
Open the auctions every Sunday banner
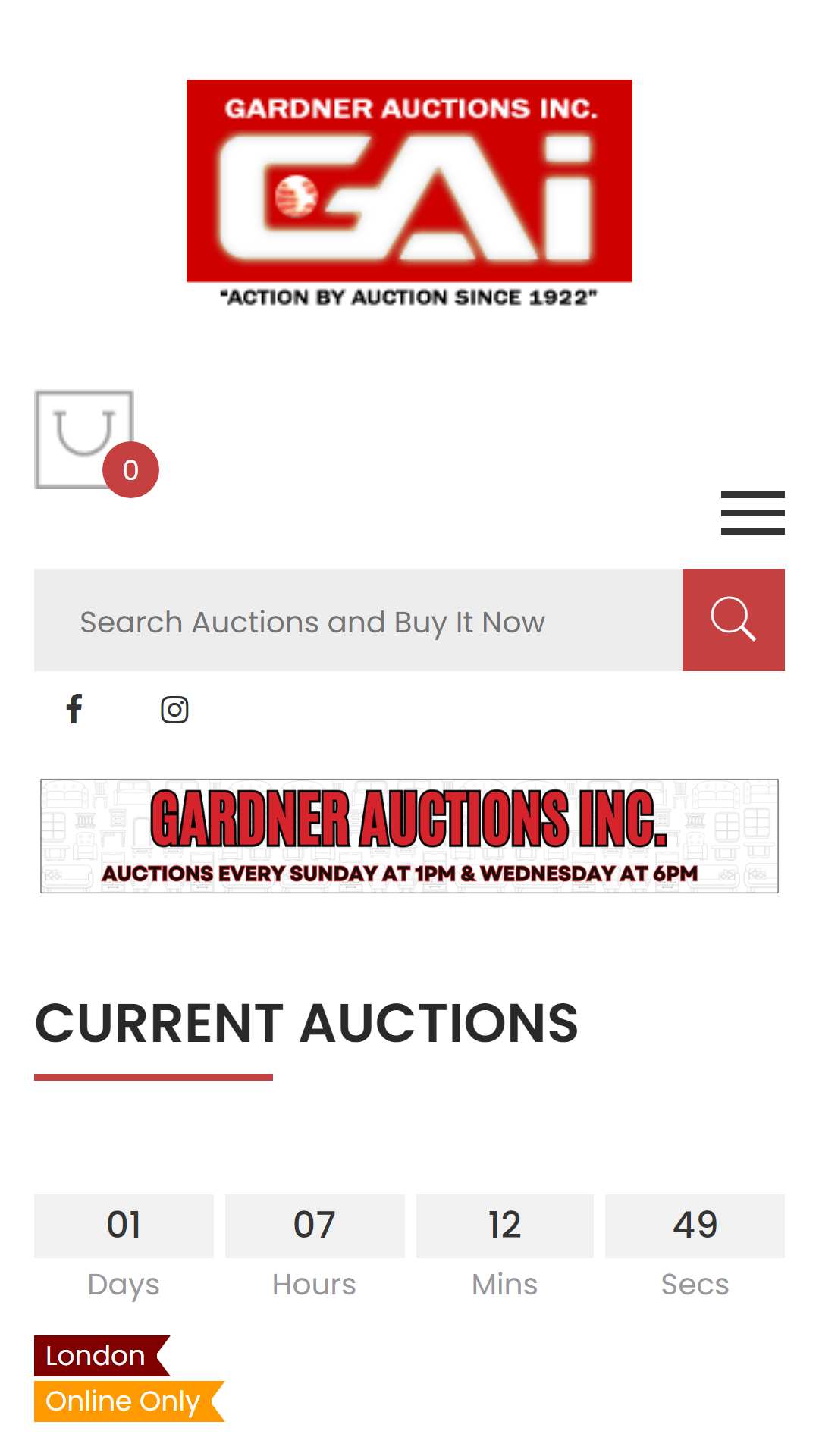coord(409,836)
